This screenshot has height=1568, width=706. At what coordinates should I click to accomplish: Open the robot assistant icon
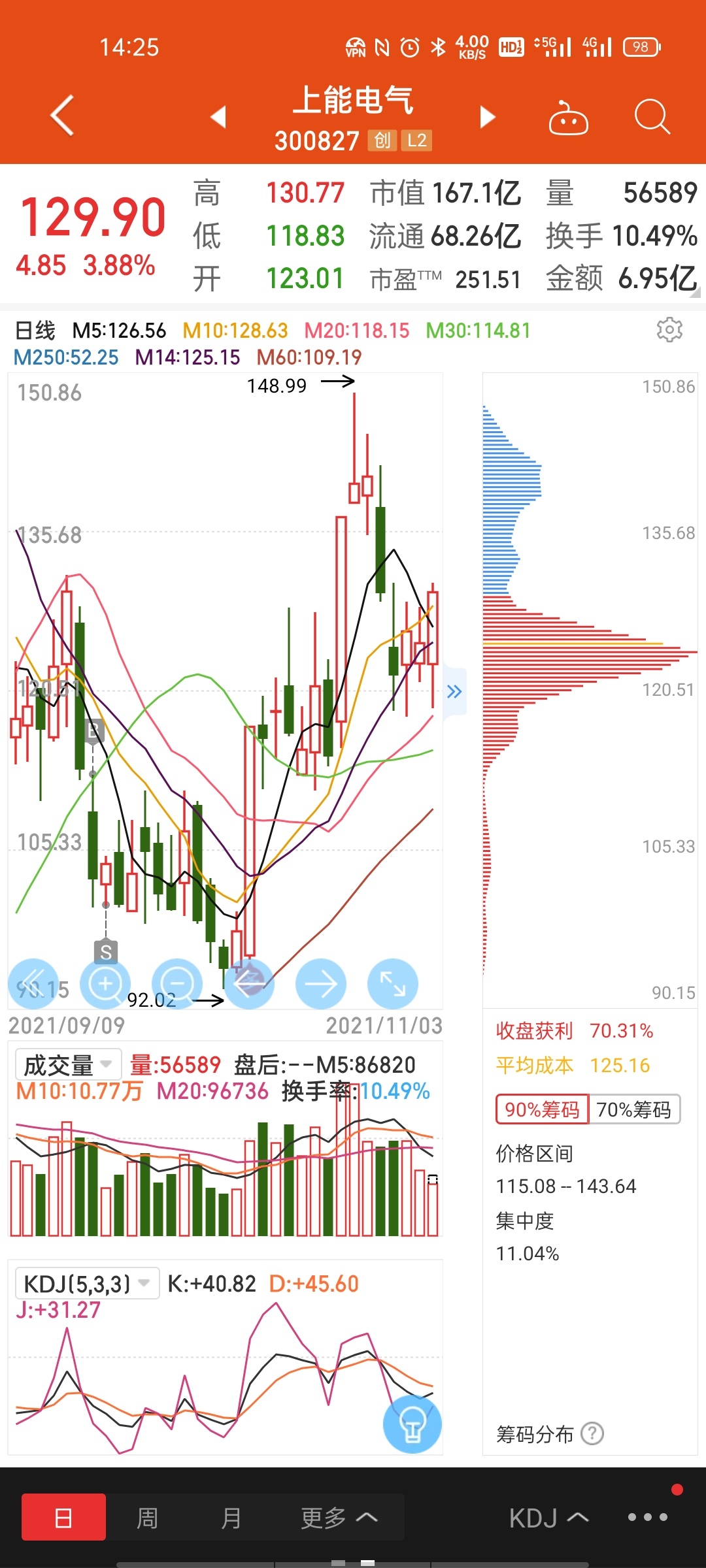point(568,118)
